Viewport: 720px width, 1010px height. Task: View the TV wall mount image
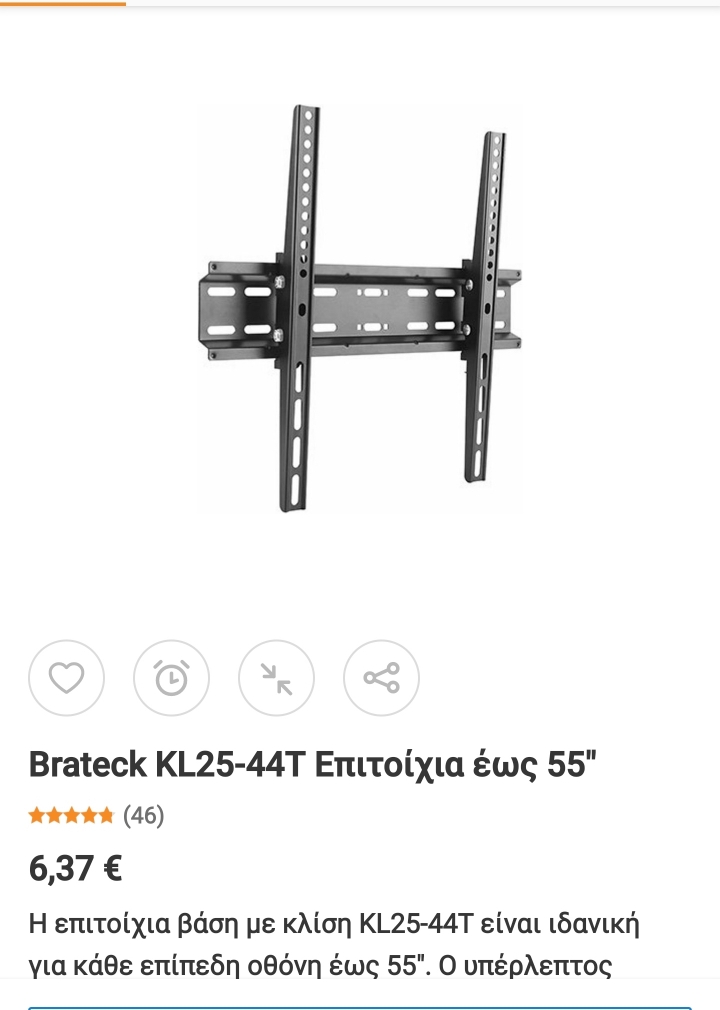pyautogui.click(x=358, y=310)
